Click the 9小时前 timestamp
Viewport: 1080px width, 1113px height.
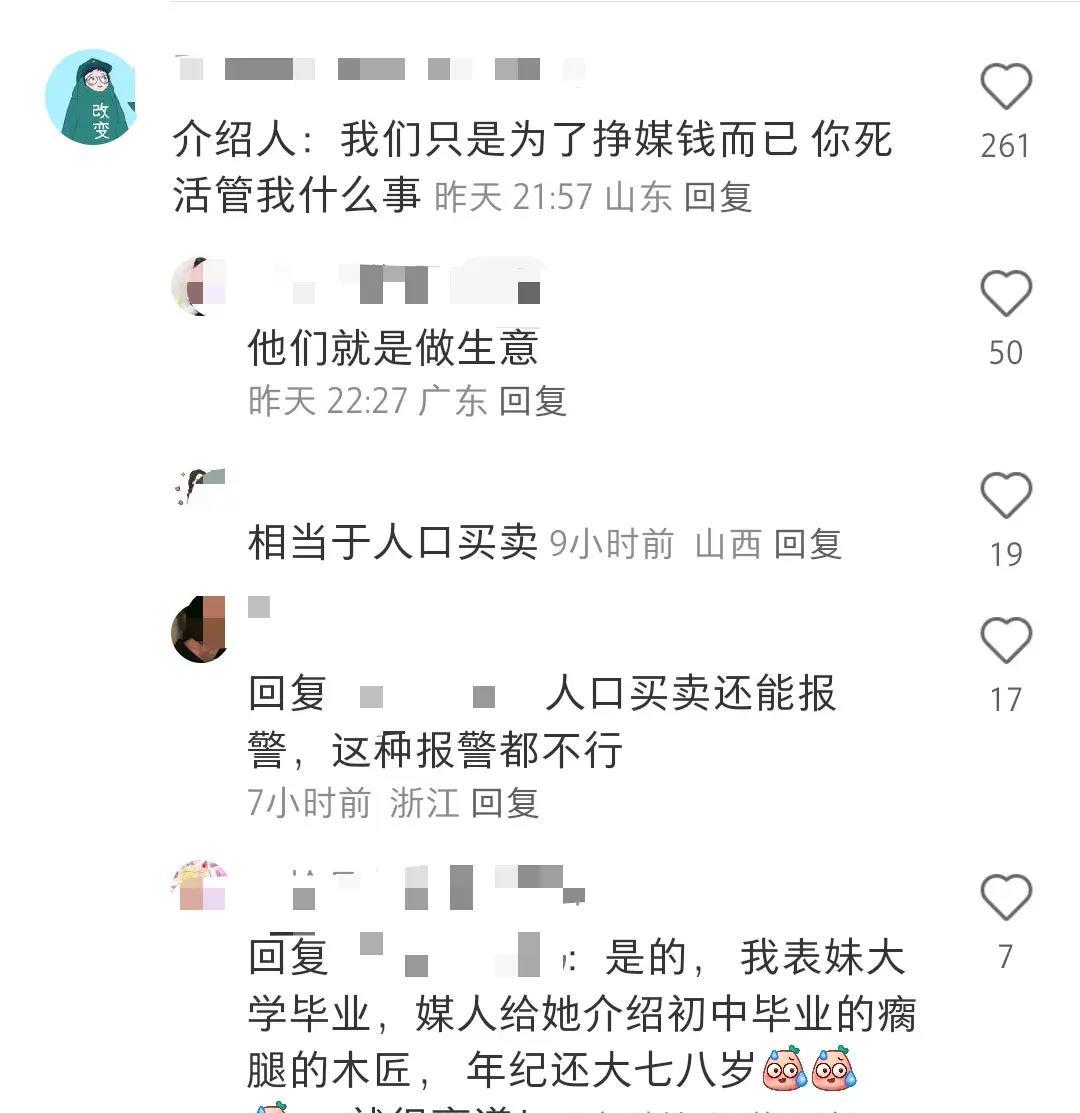click(x=612, y=547)
